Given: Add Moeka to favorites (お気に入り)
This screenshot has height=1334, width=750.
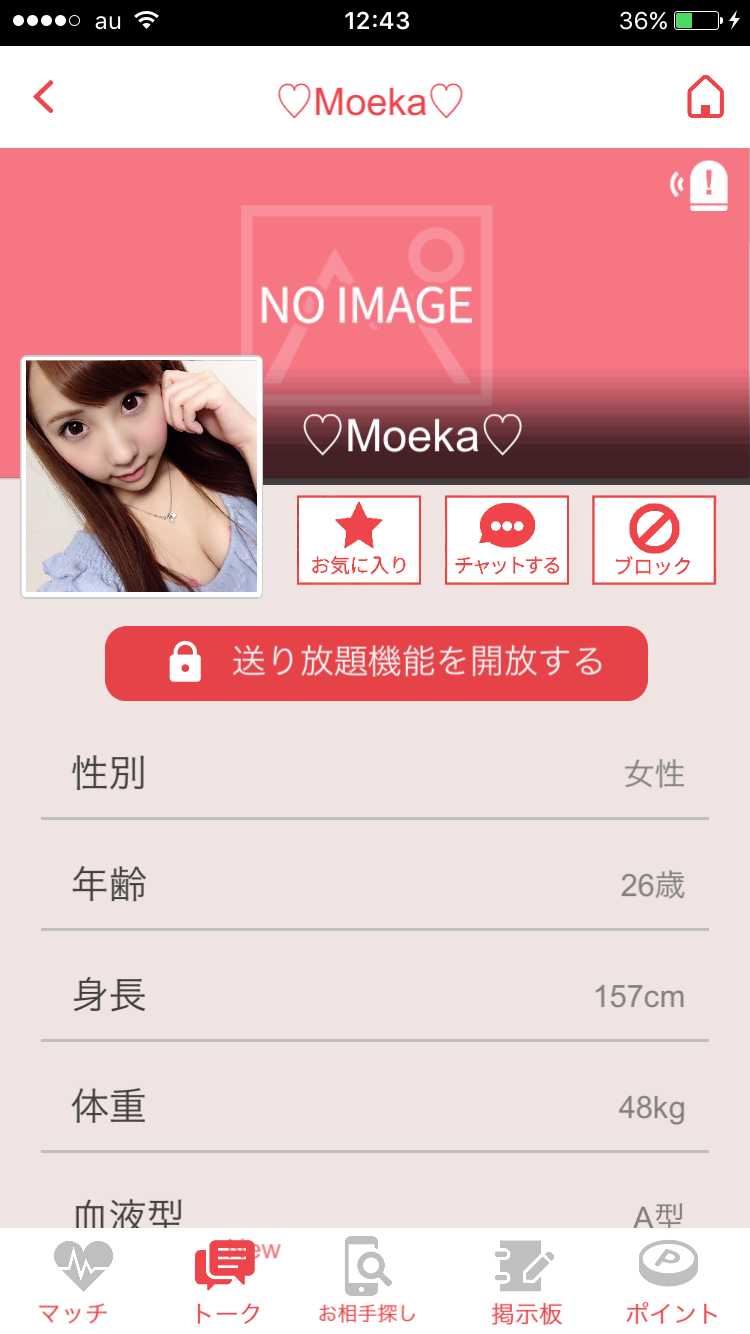Looking at the screenshot, I should tap(359, 540).
